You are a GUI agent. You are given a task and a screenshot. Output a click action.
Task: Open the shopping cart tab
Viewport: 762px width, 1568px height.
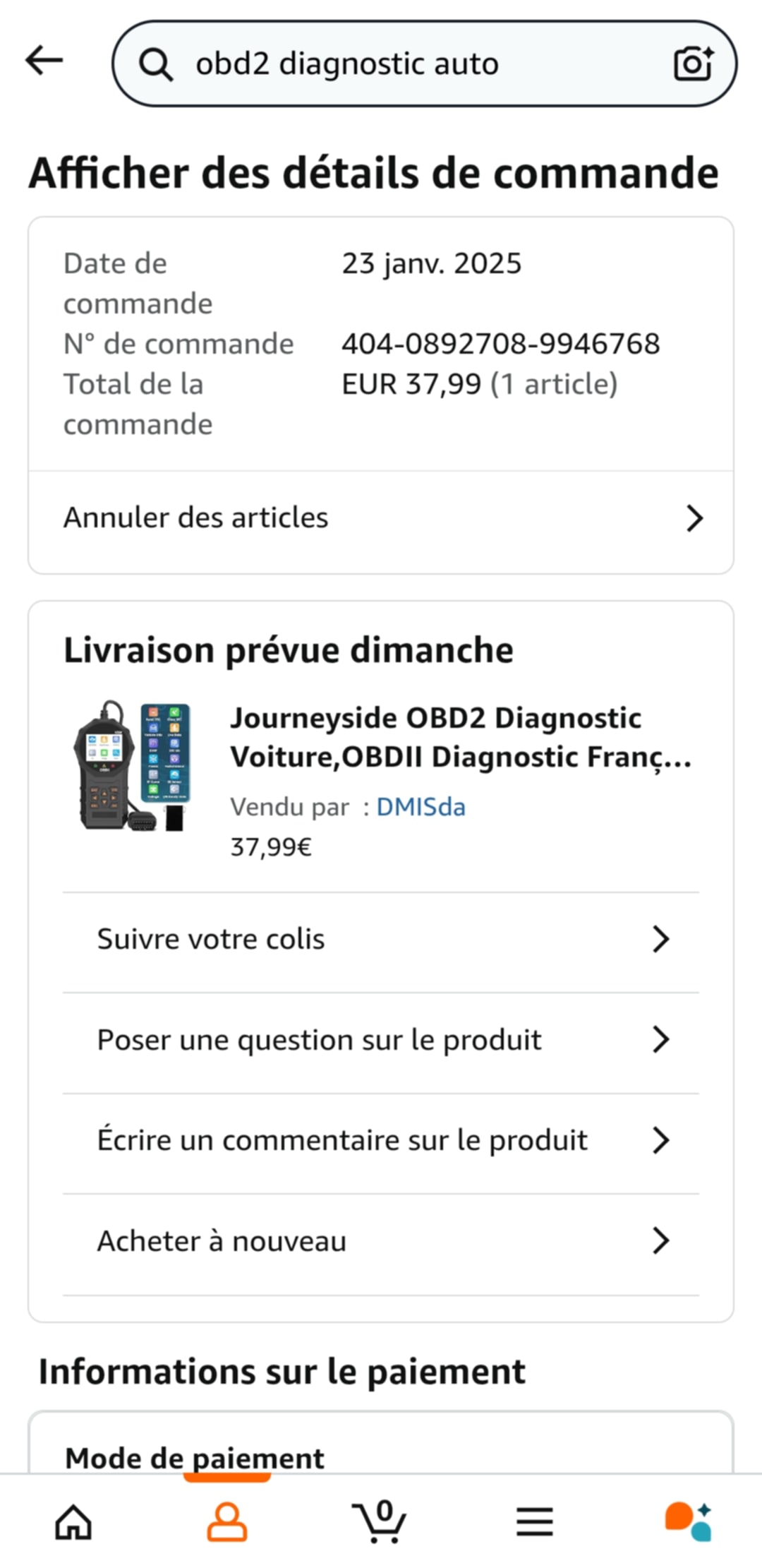tap(380, 1521)
